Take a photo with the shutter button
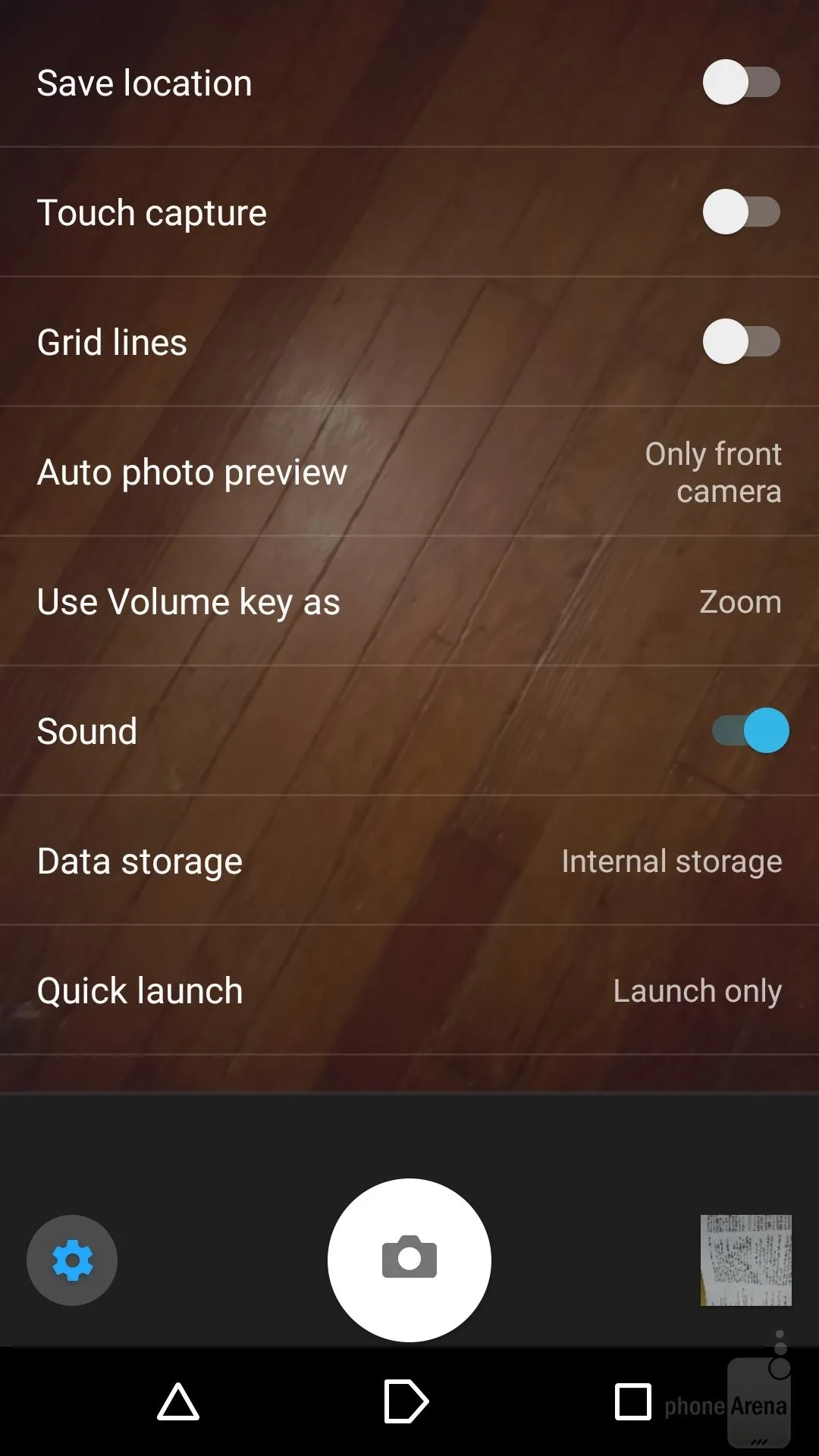This screenshot has width=819, height=1456. (x=409, y=1260)
